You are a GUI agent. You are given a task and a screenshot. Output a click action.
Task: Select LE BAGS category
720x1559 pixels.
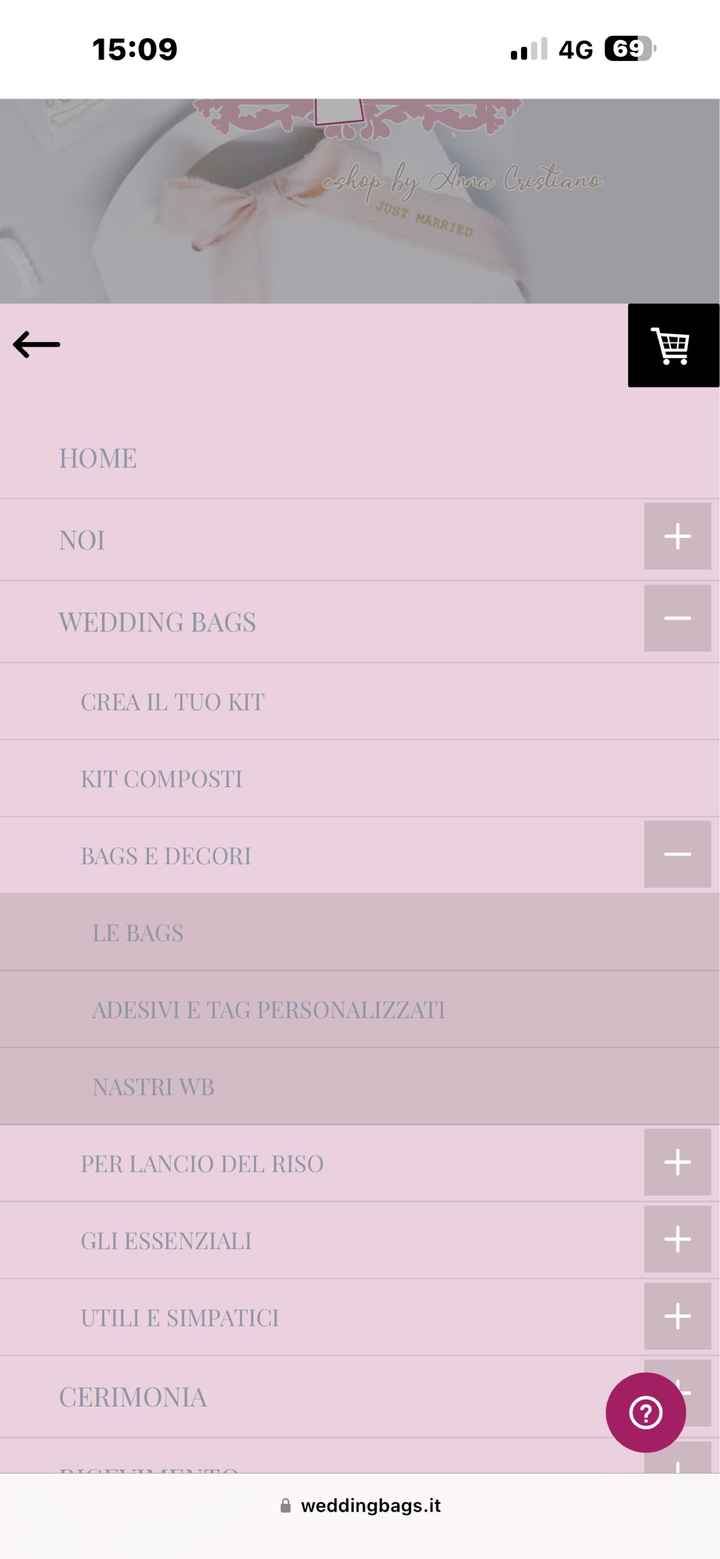tap(138, 933)
